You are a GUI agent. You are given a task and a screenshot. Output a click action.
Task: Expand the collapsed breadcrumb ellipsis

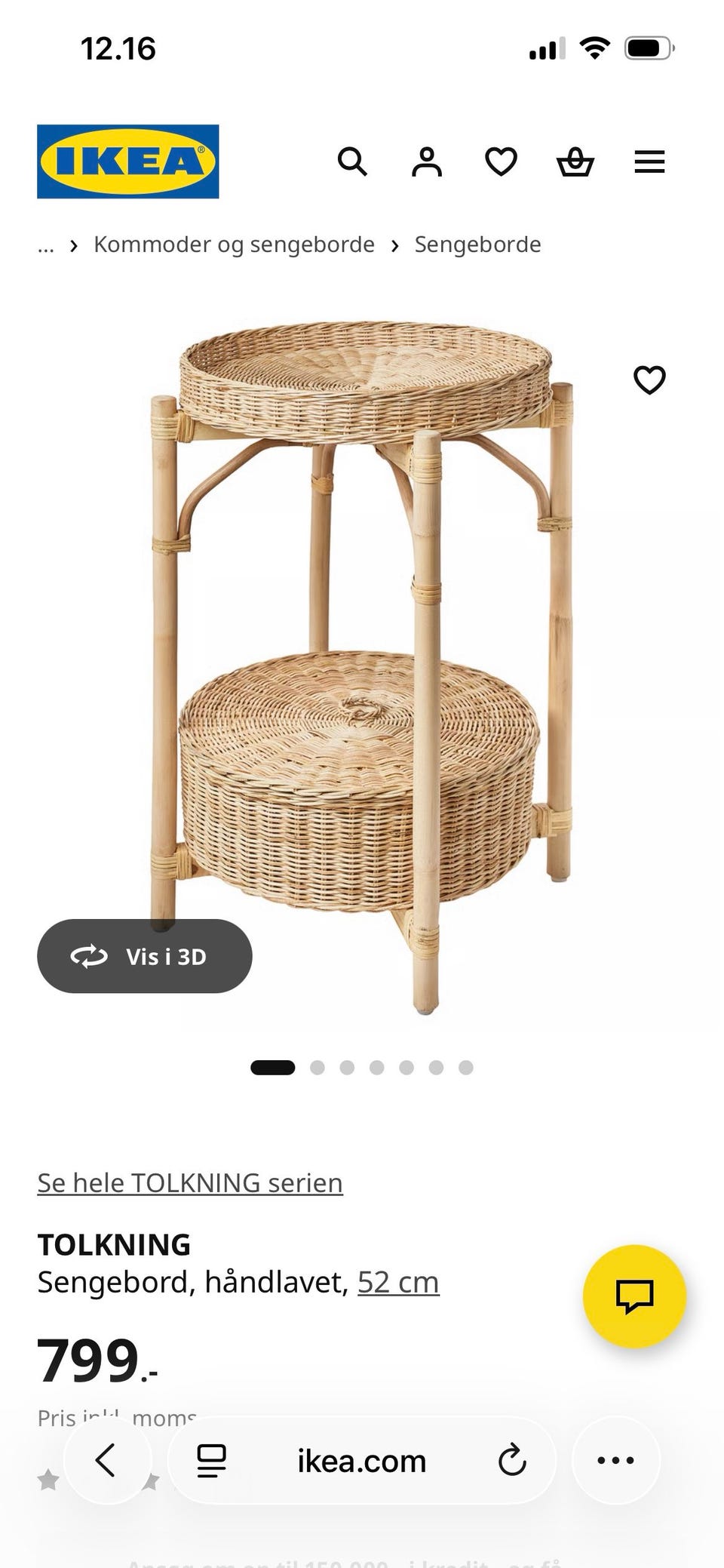tap(46, 246)
